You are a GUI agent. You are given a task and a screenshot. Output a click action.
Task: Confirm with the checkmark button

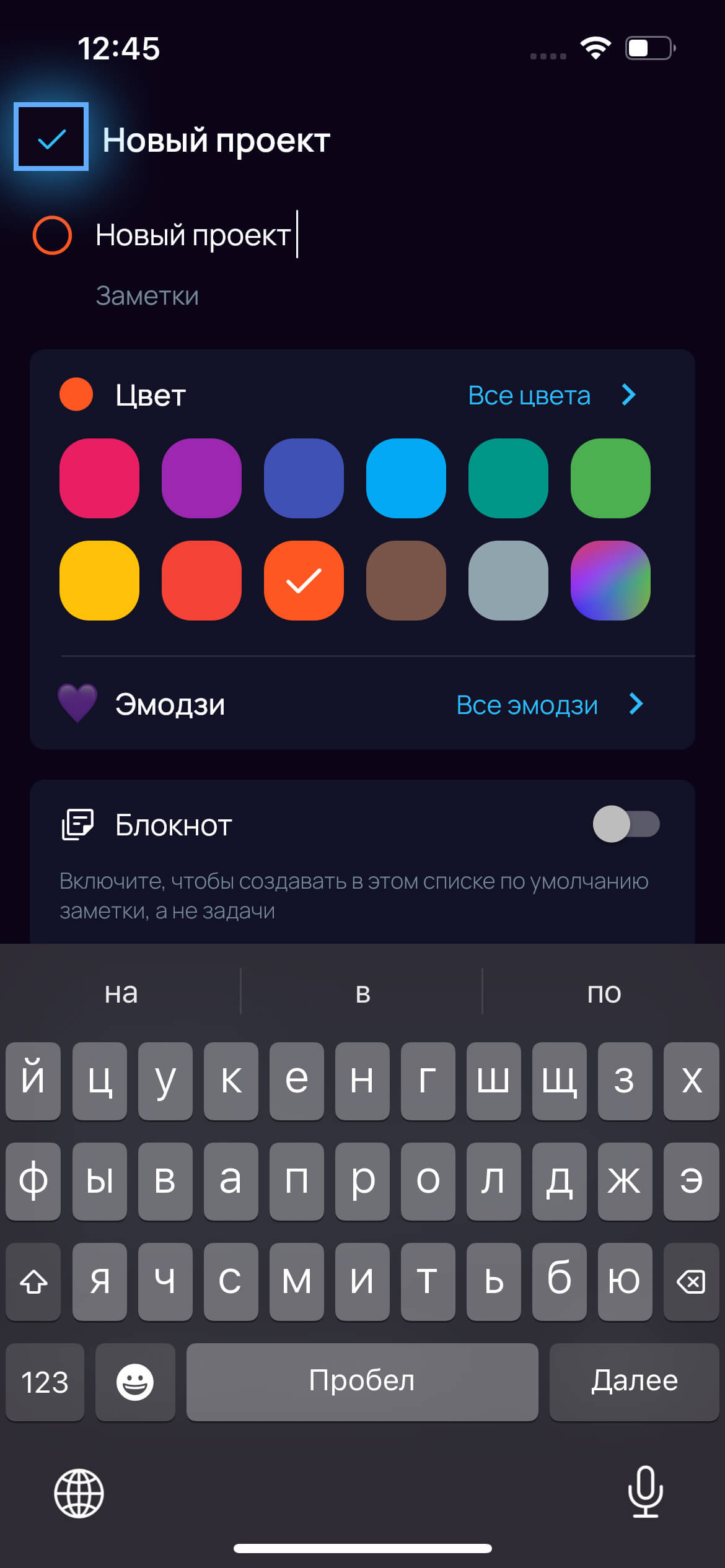point(51,137)
